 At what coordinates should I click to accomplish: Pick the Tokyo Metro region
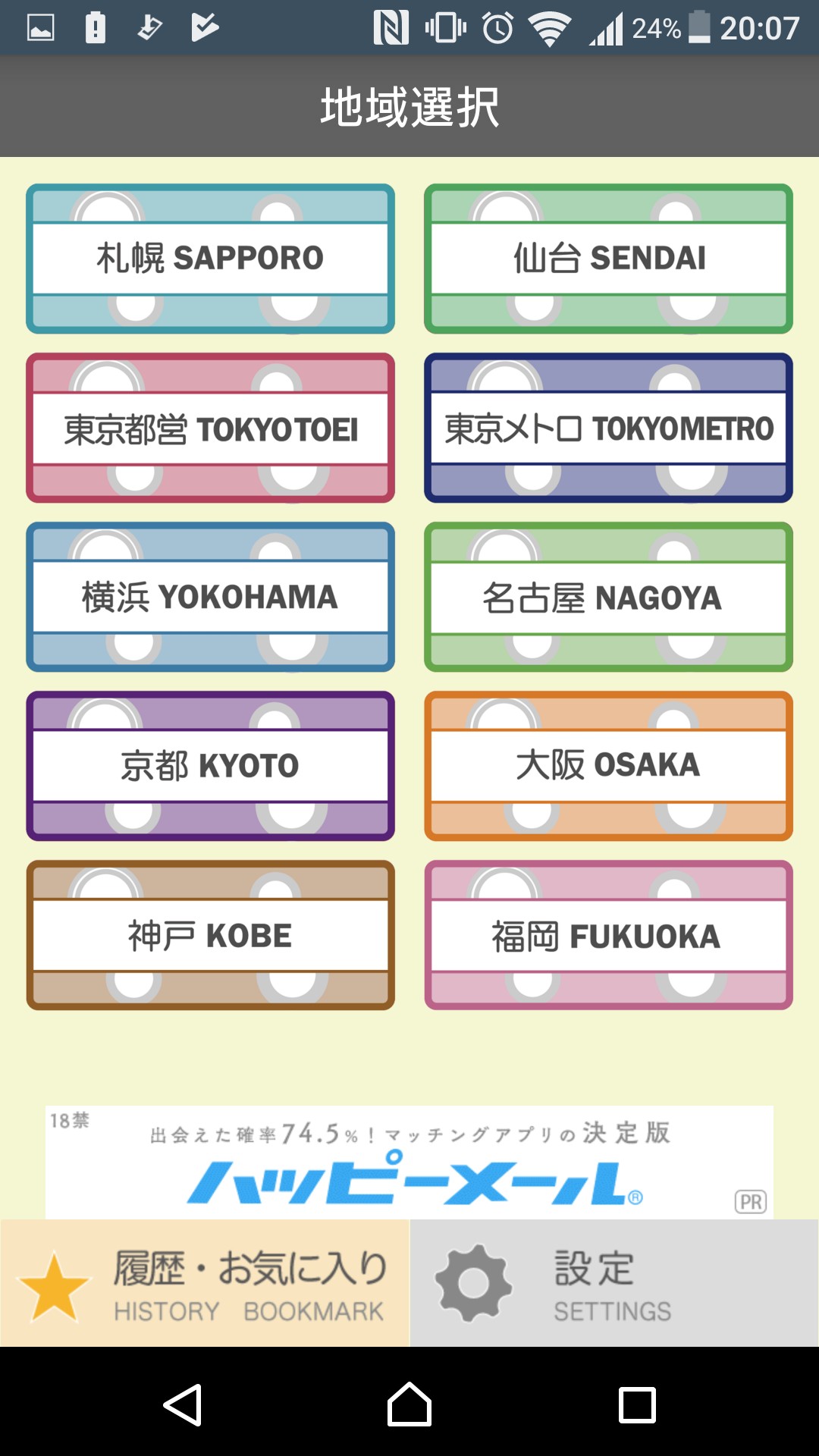(x=608, y=428)
